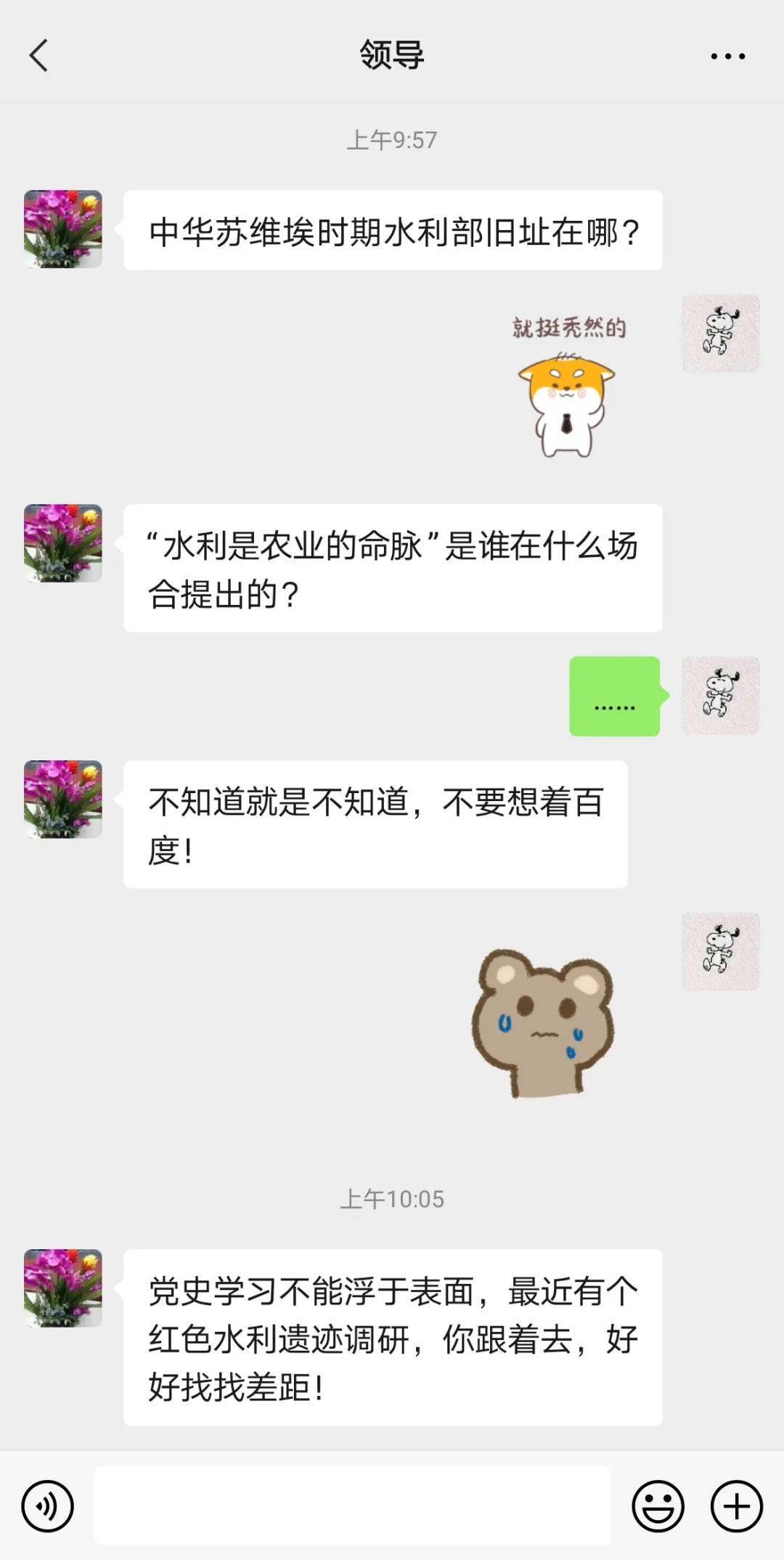This screenshot has height=1560, width=784.
Task: Switch to voice message input
Action: [x=48, y=1506]
